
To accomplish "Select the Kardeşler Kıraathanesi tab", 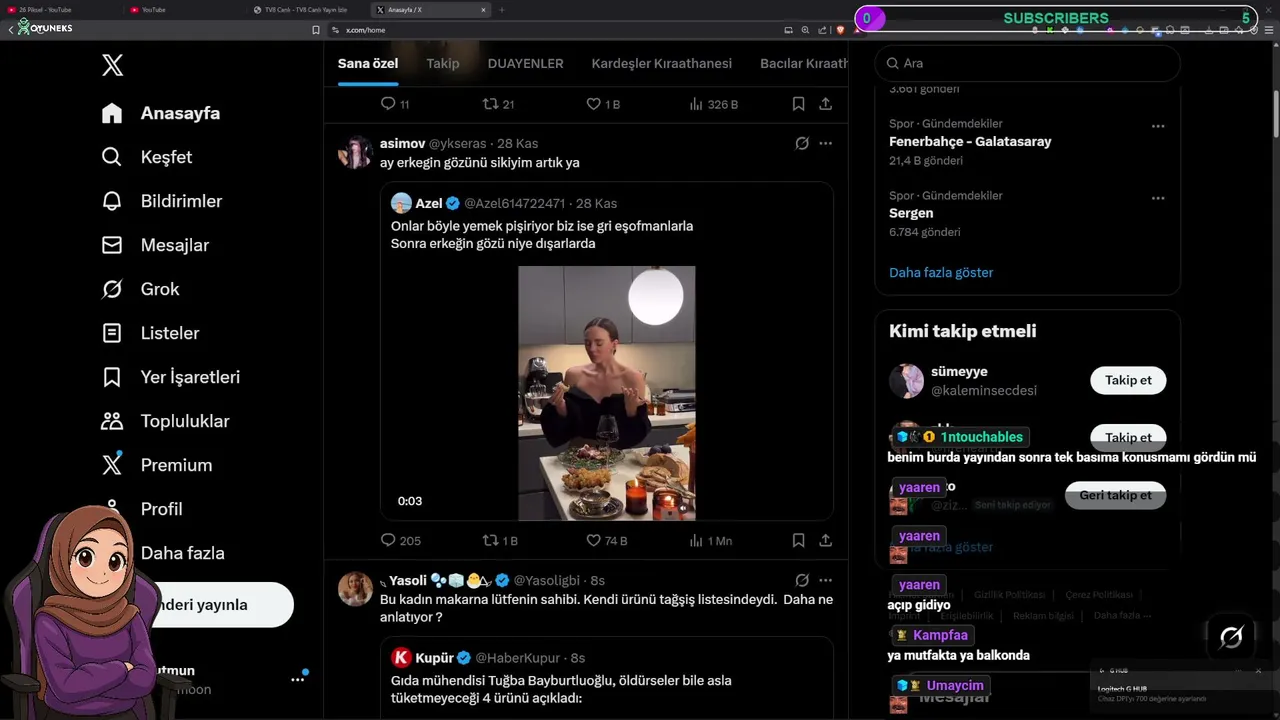I will pyautogui.click(x=661, y=63).
